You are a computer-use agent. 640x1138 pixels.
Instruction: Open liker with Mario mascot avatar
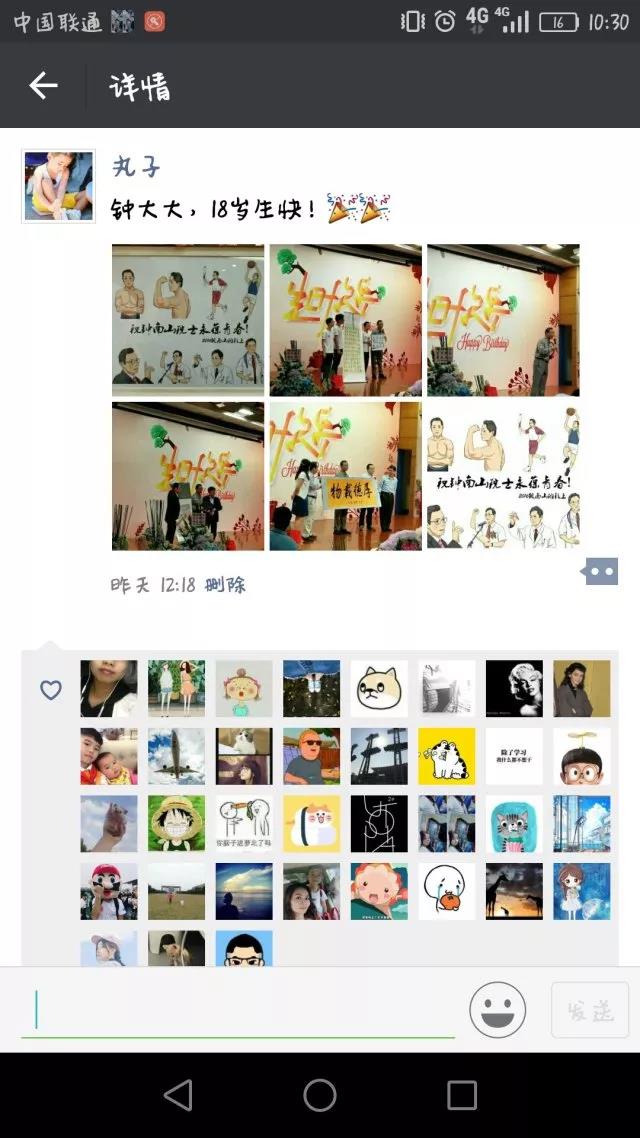[x=109, y=891]
